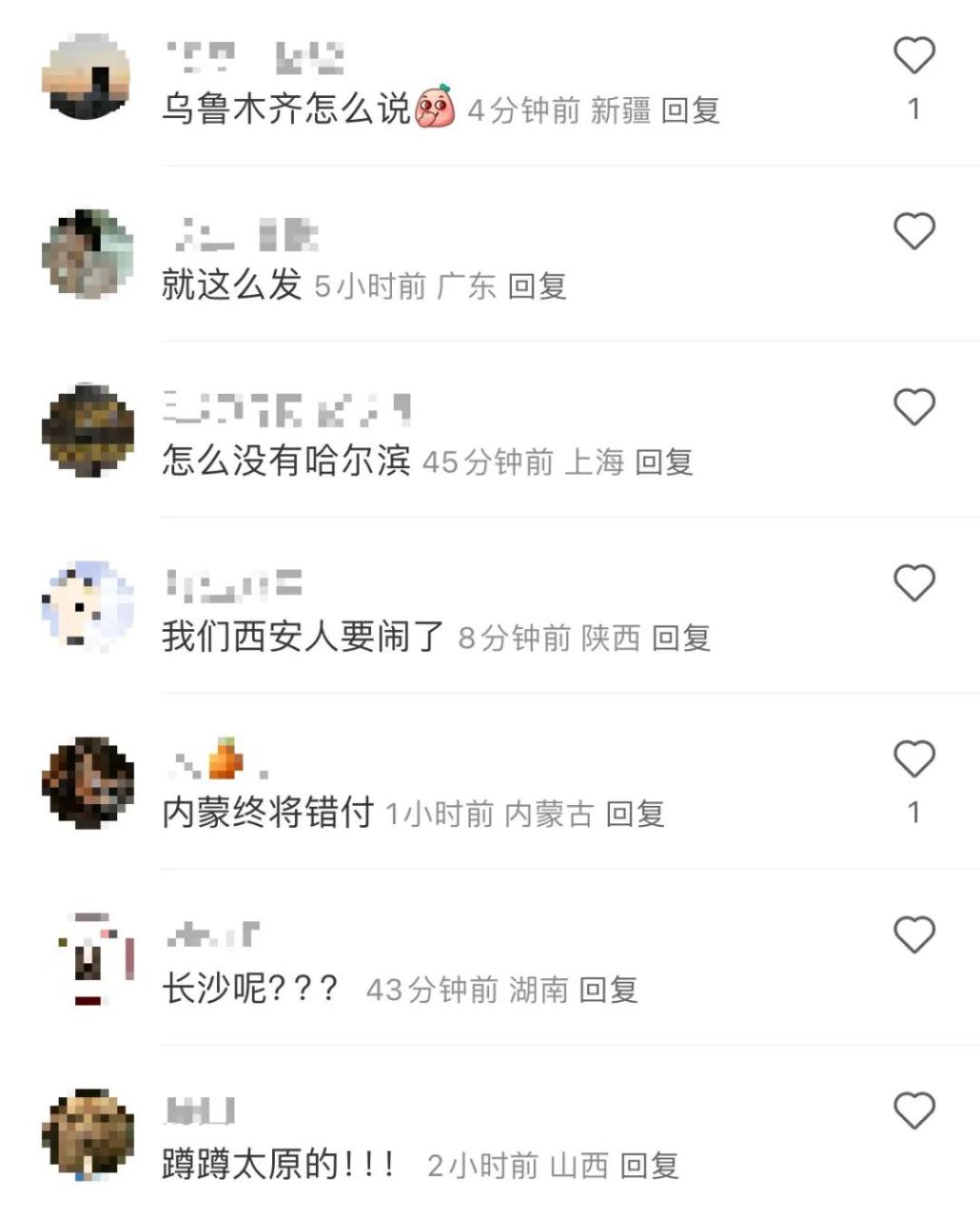Like the comment 内蒙终将错付
980x1218 pixels.
[913, 759]
